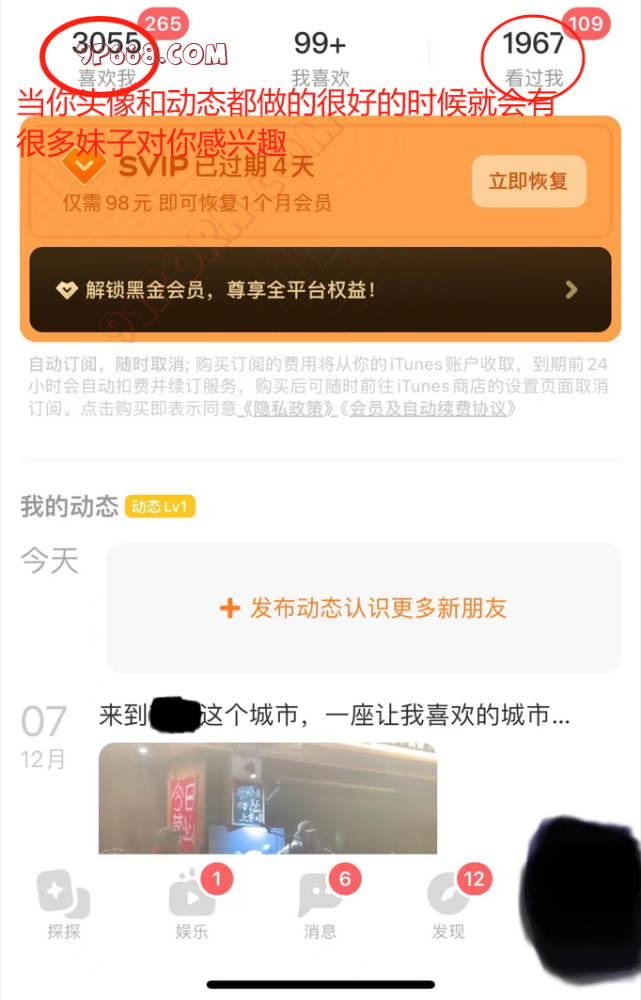Tap 发布动态认识更多新朋友

(x=365, y=607)
